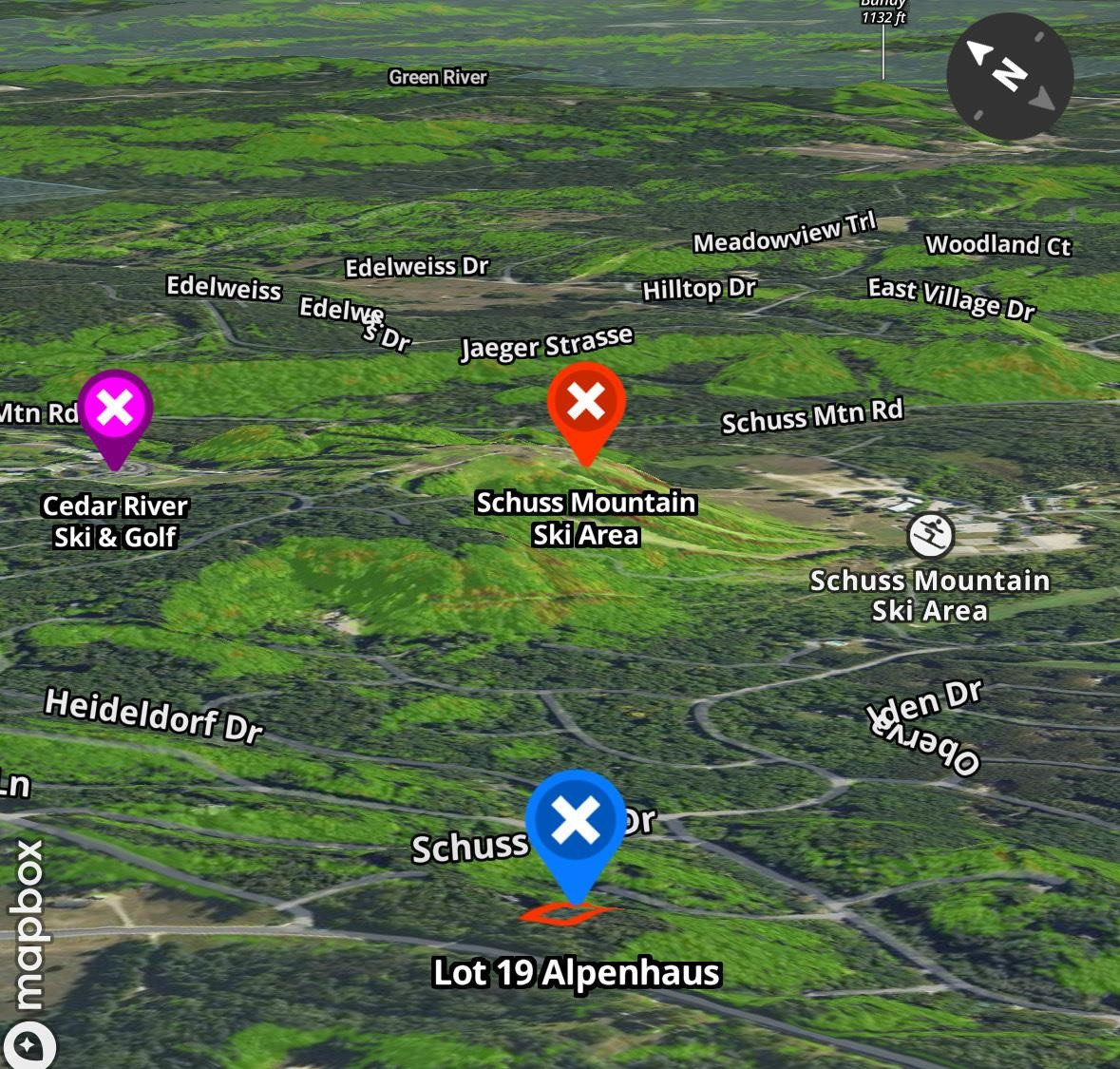Image resolution: width=1120 pixels, height=1069 pixels.
Task: Select the red Schuss Mountain Ski Area pin
Action: [586, 403]
